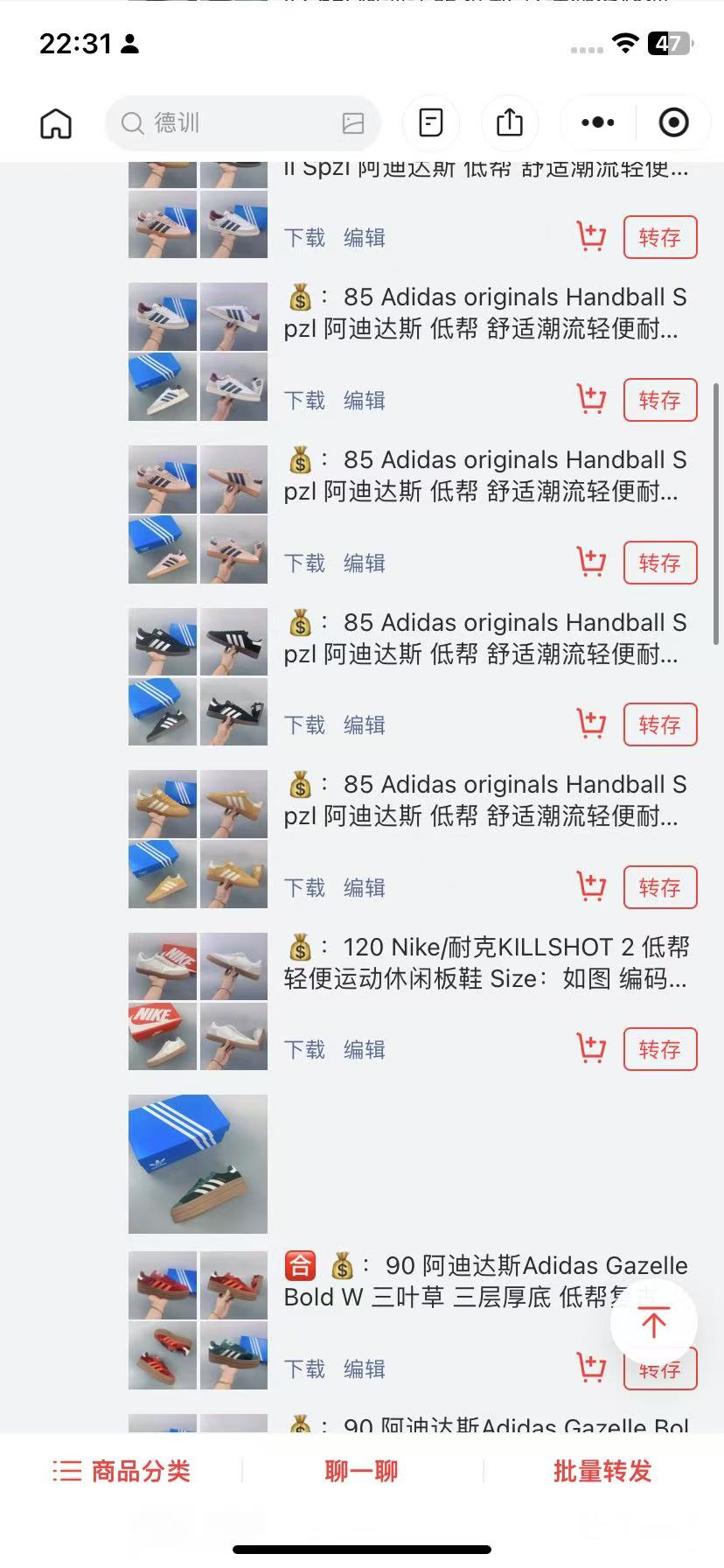Close mini program with target icon
This screenshot has height=1568, width=724.
click(x=673, y=122)
